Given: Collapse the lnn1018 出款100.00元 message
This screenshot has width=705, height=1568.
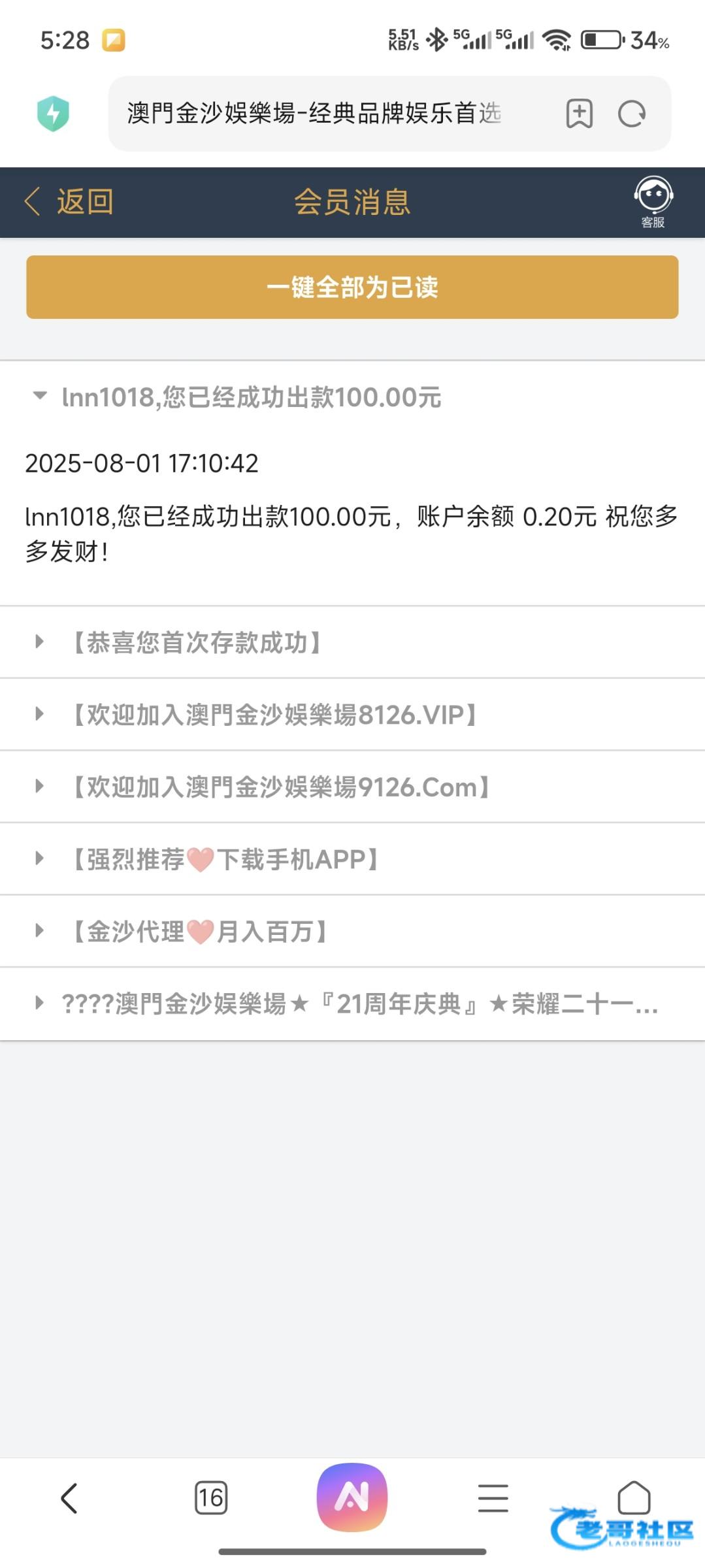Looking at the screenshot, I should [x=352, y=397].
